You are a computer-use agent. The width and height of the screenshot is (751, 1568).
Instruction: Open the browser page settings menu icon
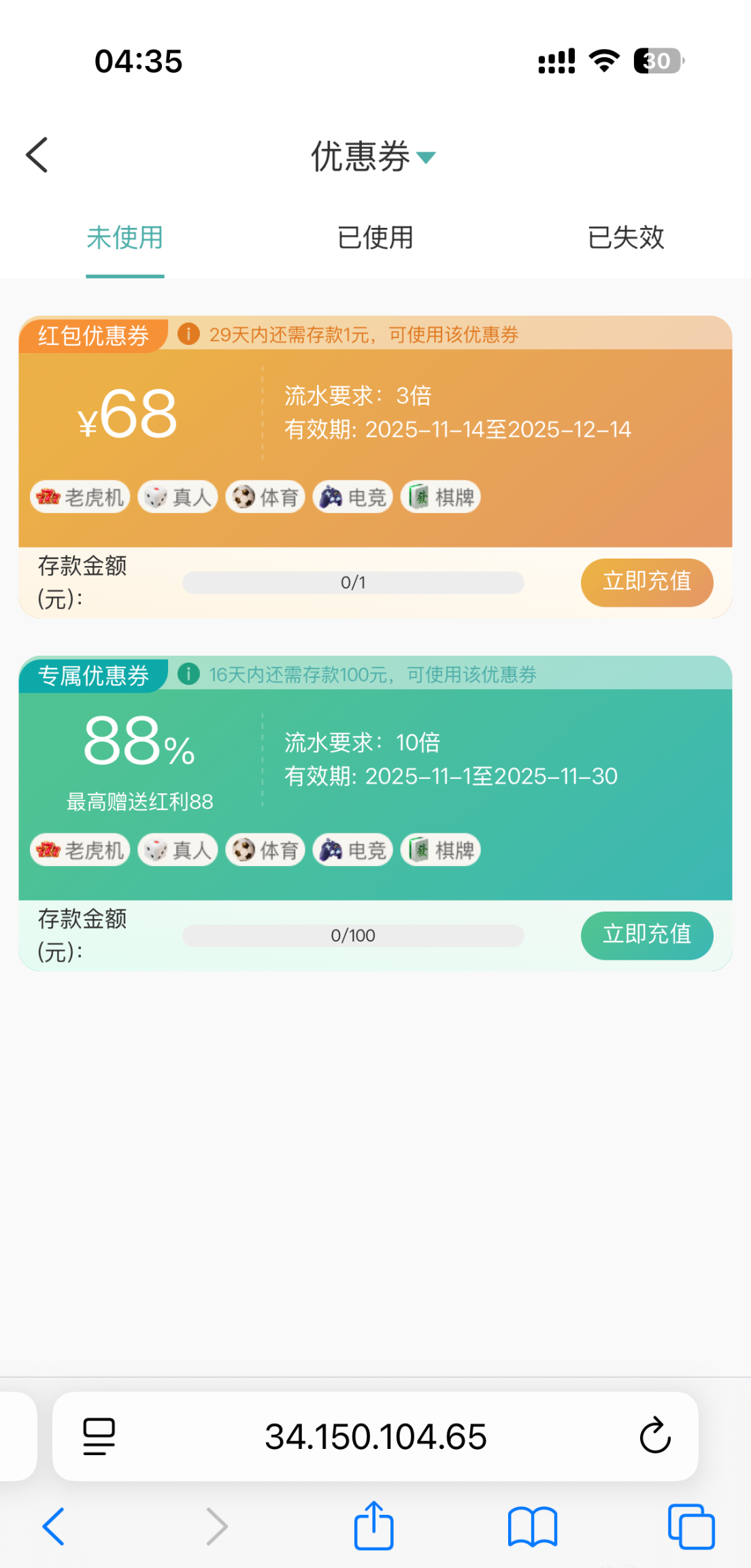pyautogui.click(x=99, y=1436)
